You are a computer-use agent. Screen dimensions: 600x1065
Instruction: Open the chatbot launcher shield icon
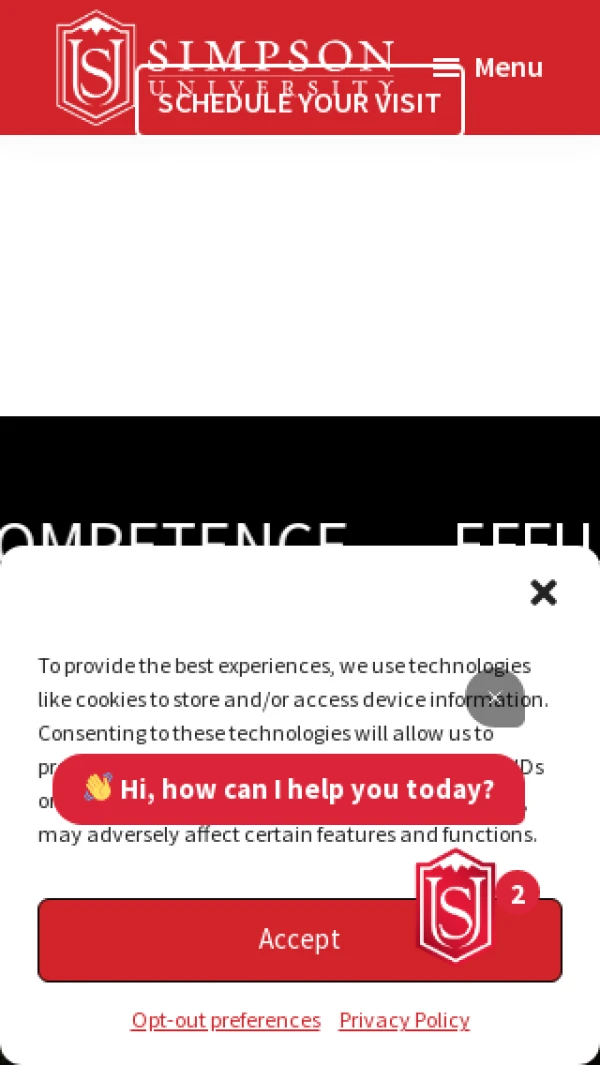tap(456, 906)
